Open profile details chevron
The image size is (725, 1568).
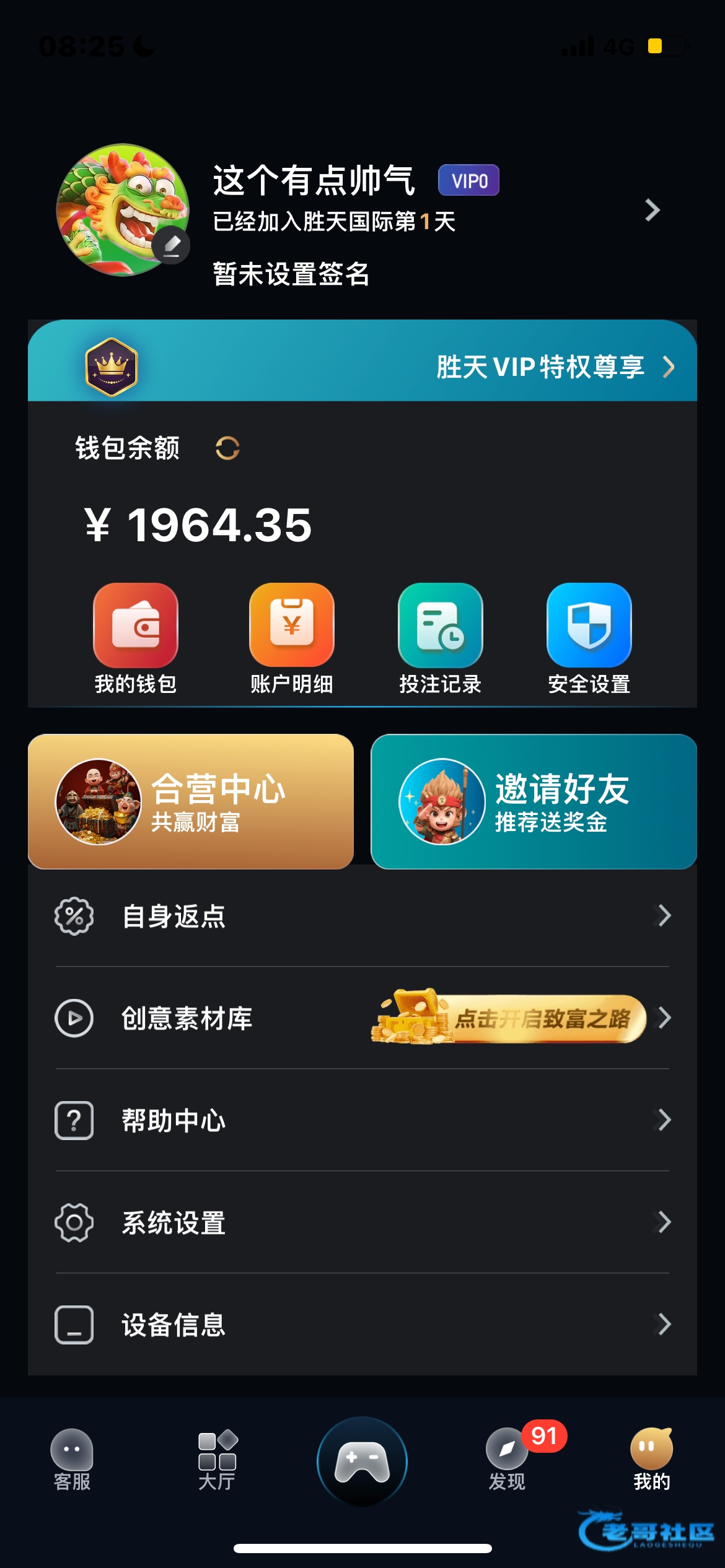[652, 210]
